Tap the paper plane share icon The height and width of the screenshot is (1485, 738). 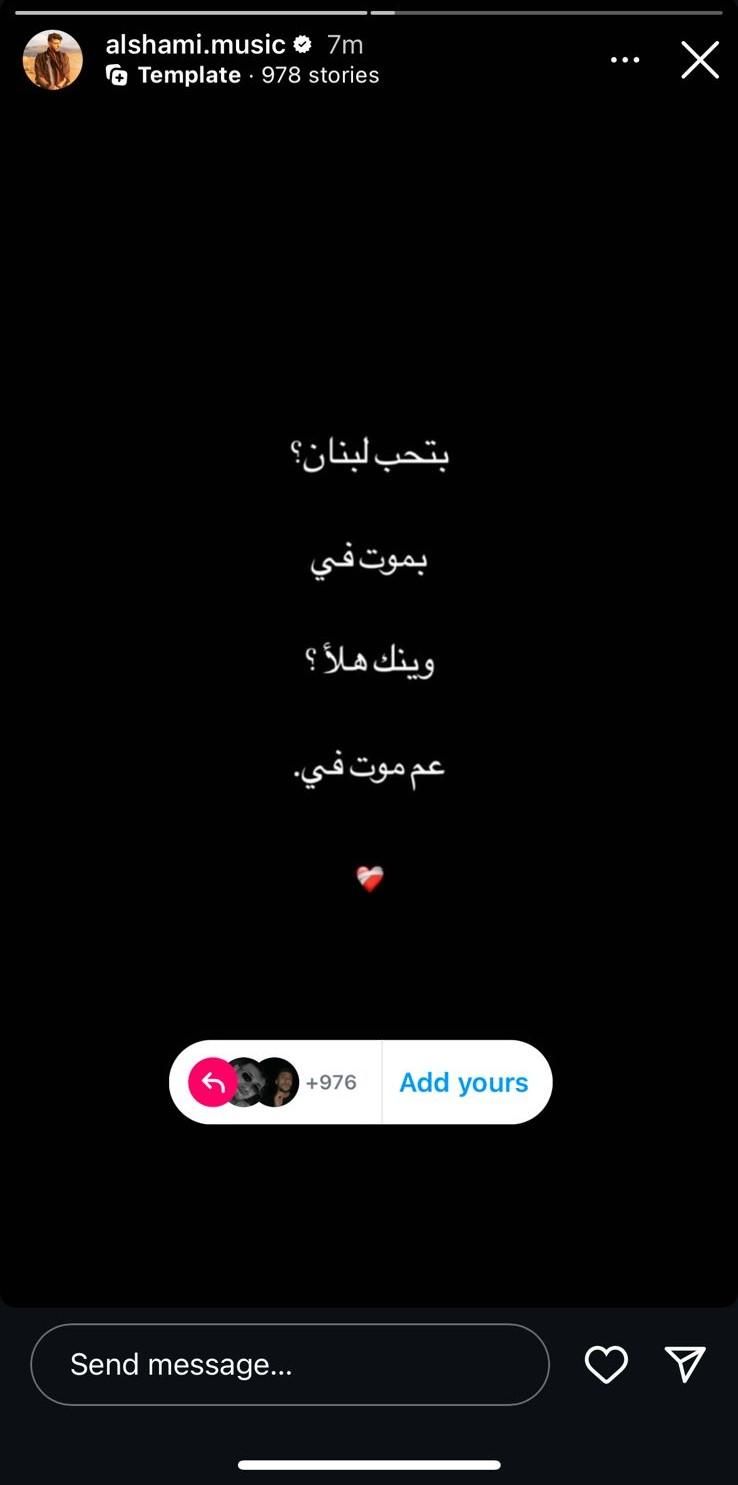(x=686, y=1363)
